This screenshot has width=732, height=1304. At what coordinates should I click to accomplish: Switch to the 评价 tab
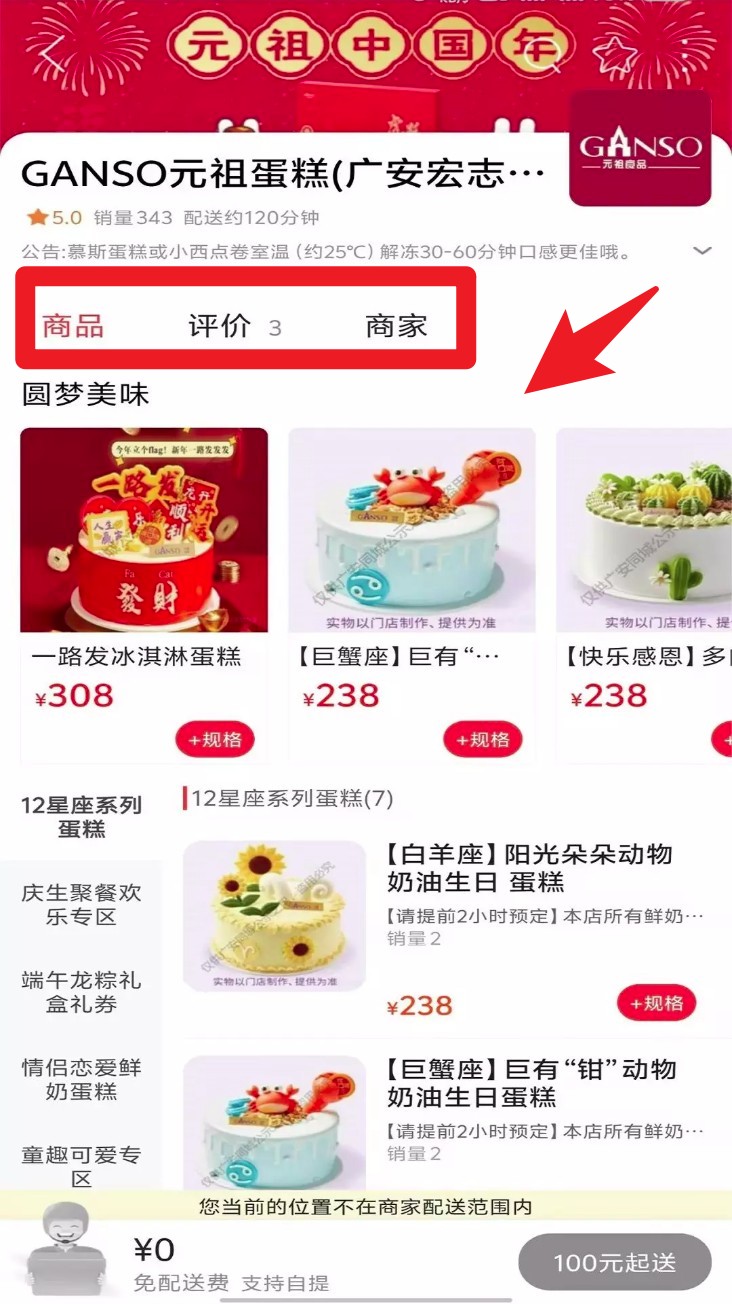tap(220, 326)
